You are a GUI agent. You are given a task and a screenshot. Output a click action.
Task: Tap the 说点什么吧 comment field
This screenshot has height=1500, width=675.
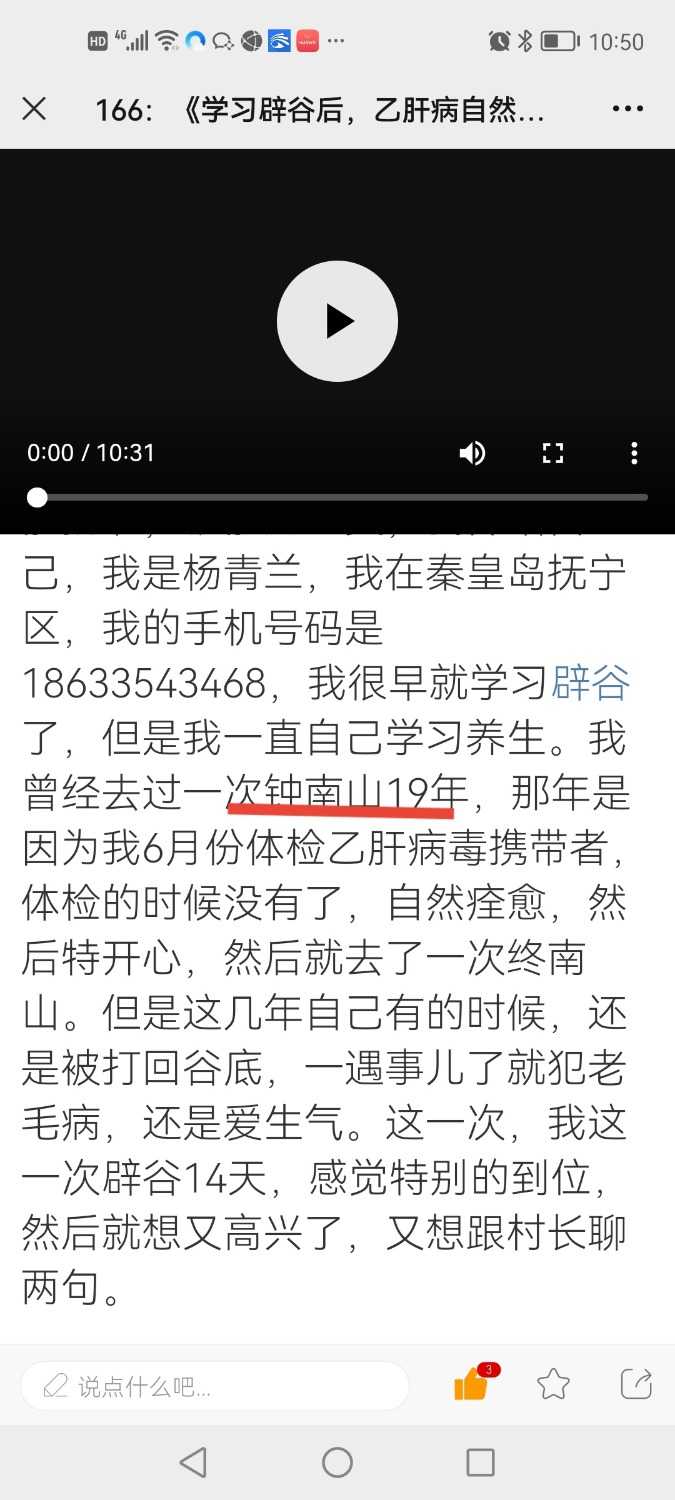[215, 1386]
